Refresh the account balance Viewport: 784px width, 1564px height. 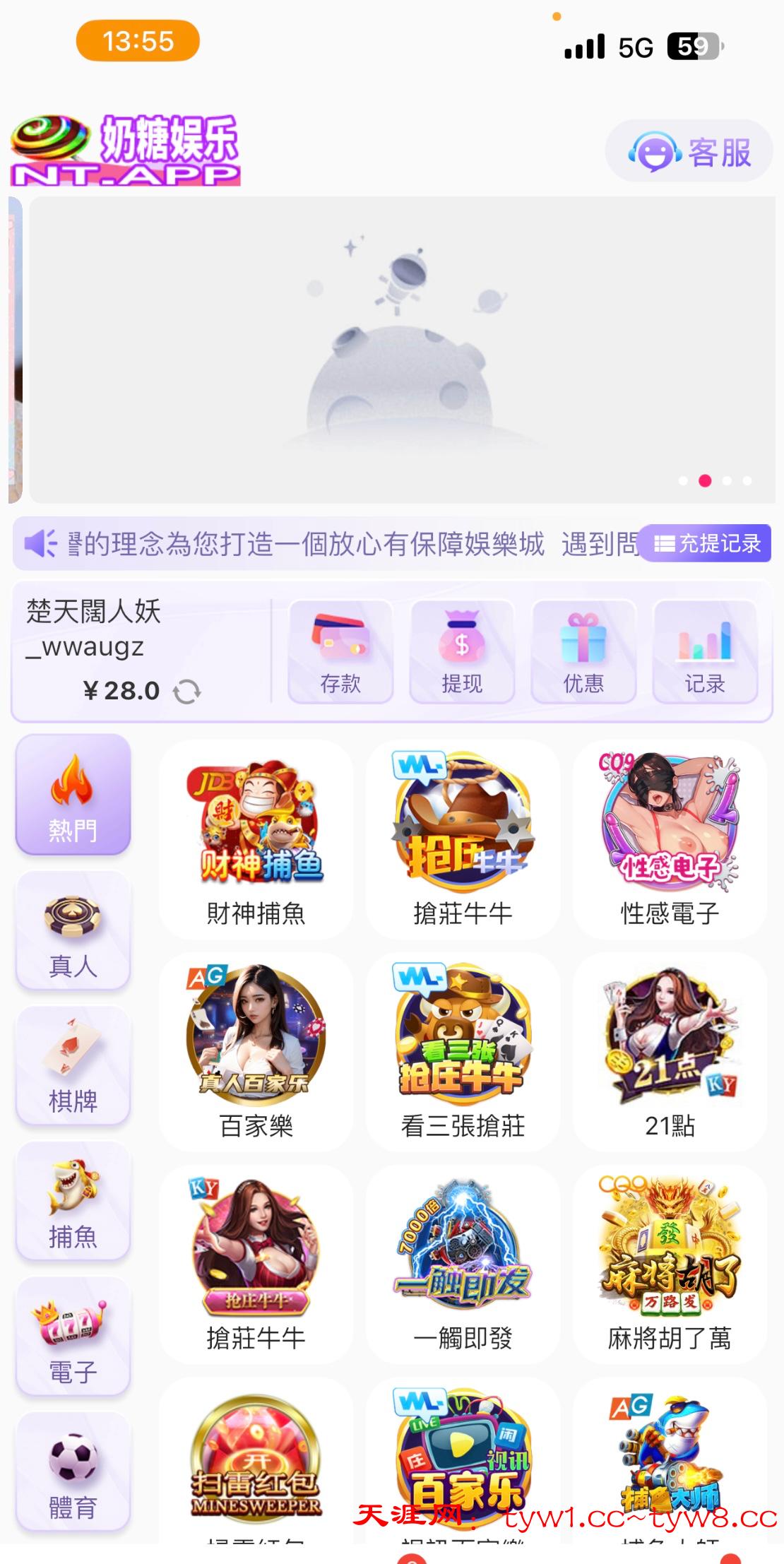[187, 692]
